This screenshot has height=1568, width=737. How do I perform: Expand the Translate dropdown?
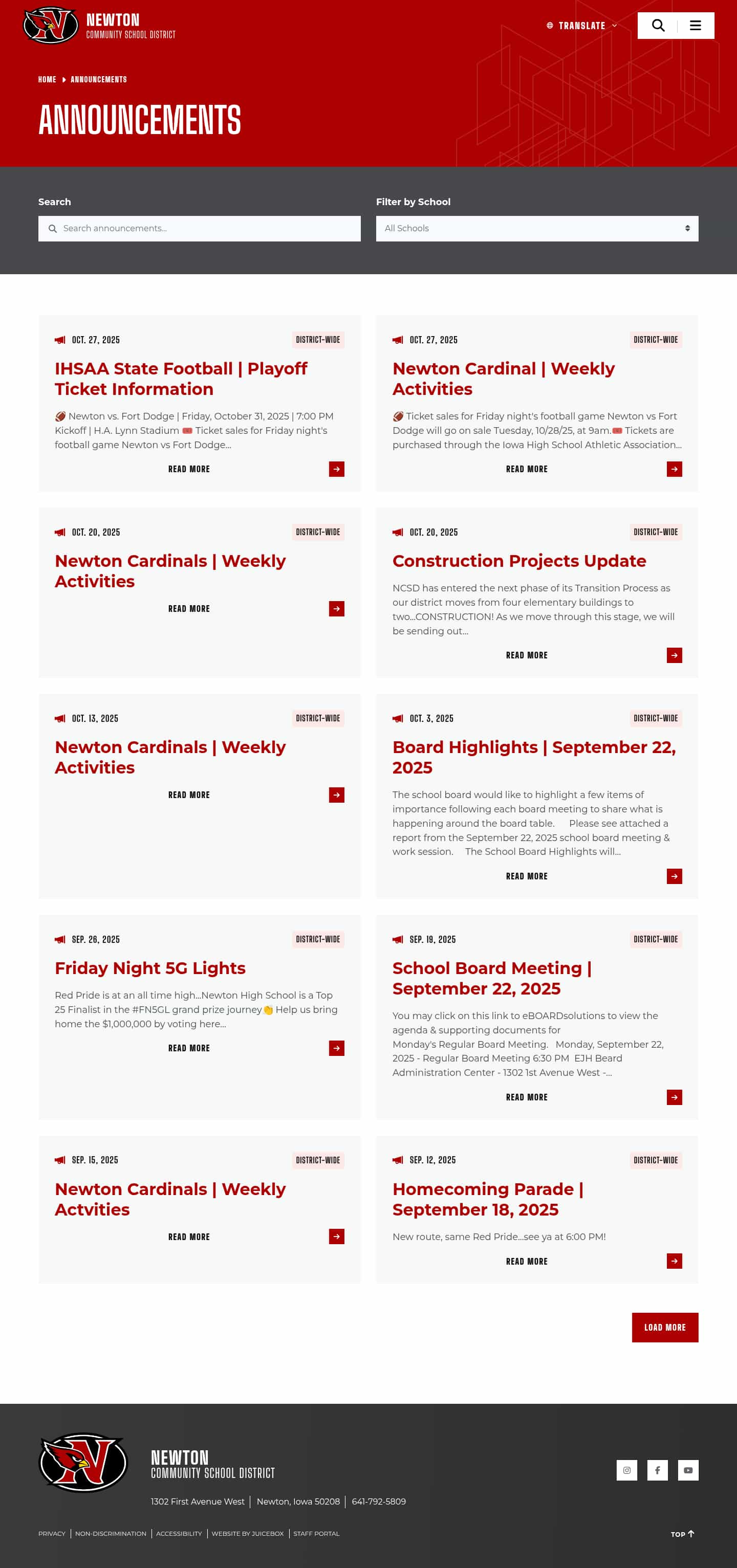click(582, 26)
